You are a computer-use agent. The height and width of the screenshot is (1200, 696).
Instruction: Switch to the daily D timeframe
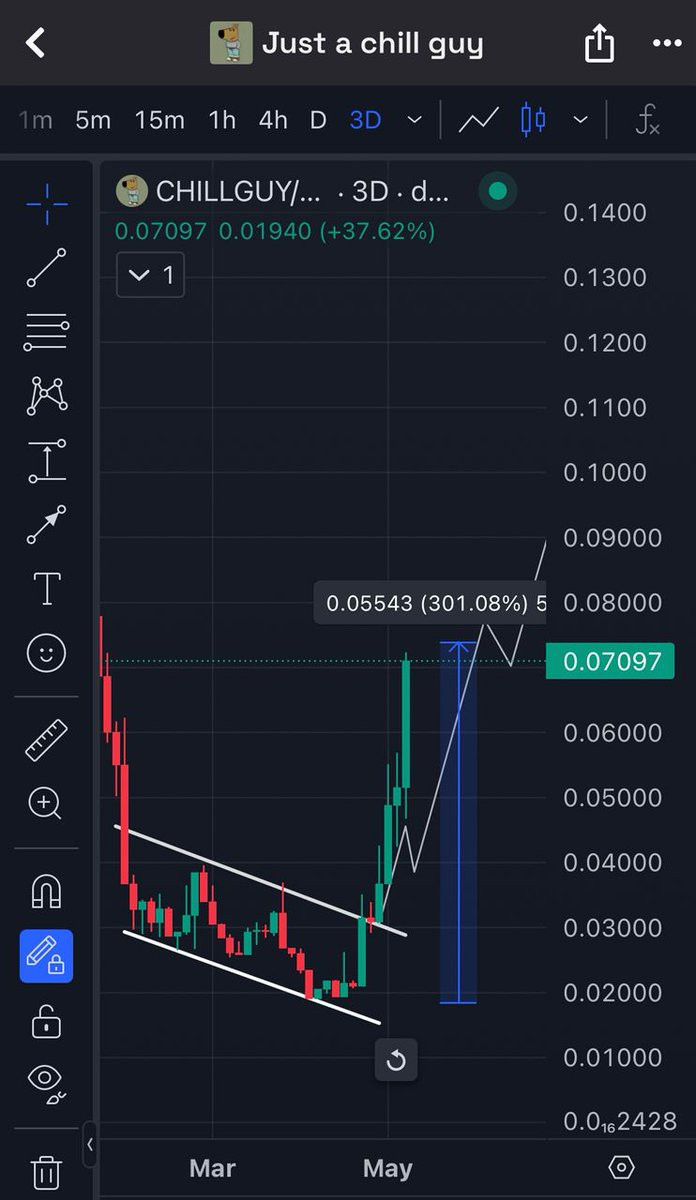pyautogui.click(x=318, y=121)
